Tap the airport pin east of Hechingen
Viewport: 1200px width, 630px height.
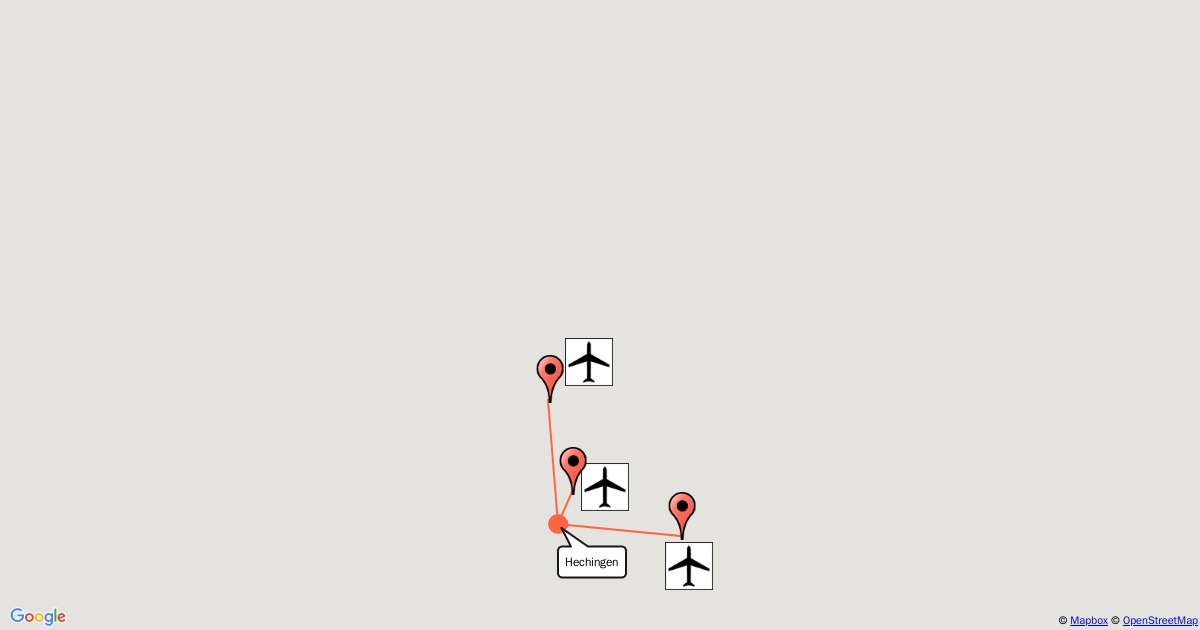coord(682,511)
